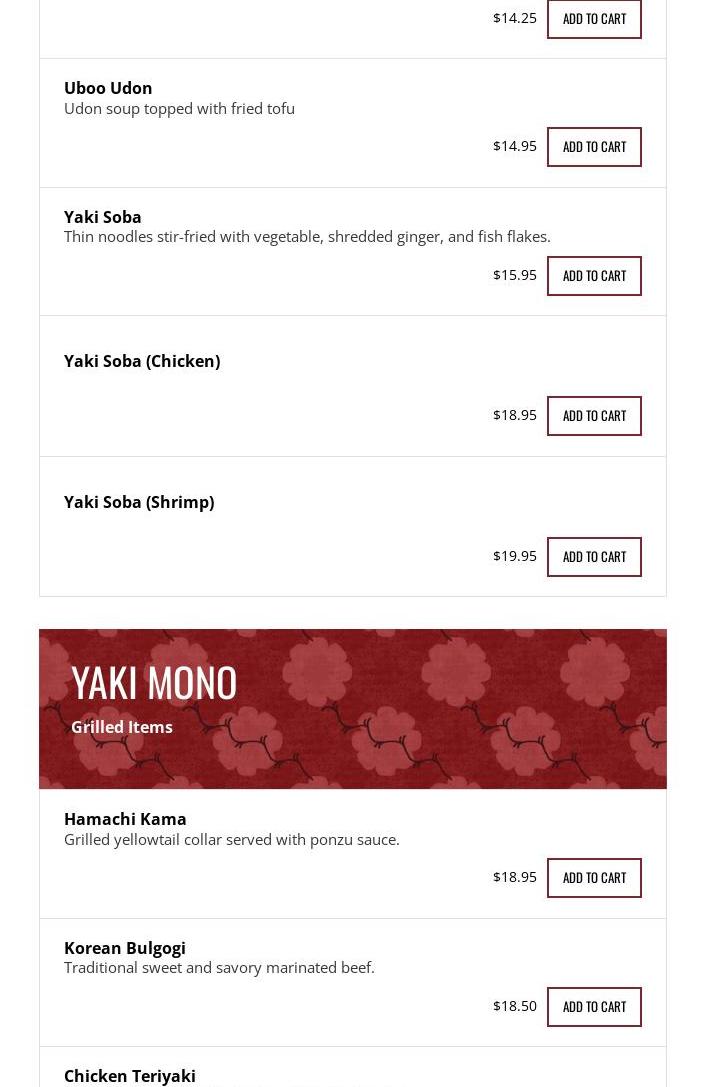Viewport: 705px width, 1087px height.
Task: Add Hamachi Kama to cart
Action: click(x=594, y=878)
